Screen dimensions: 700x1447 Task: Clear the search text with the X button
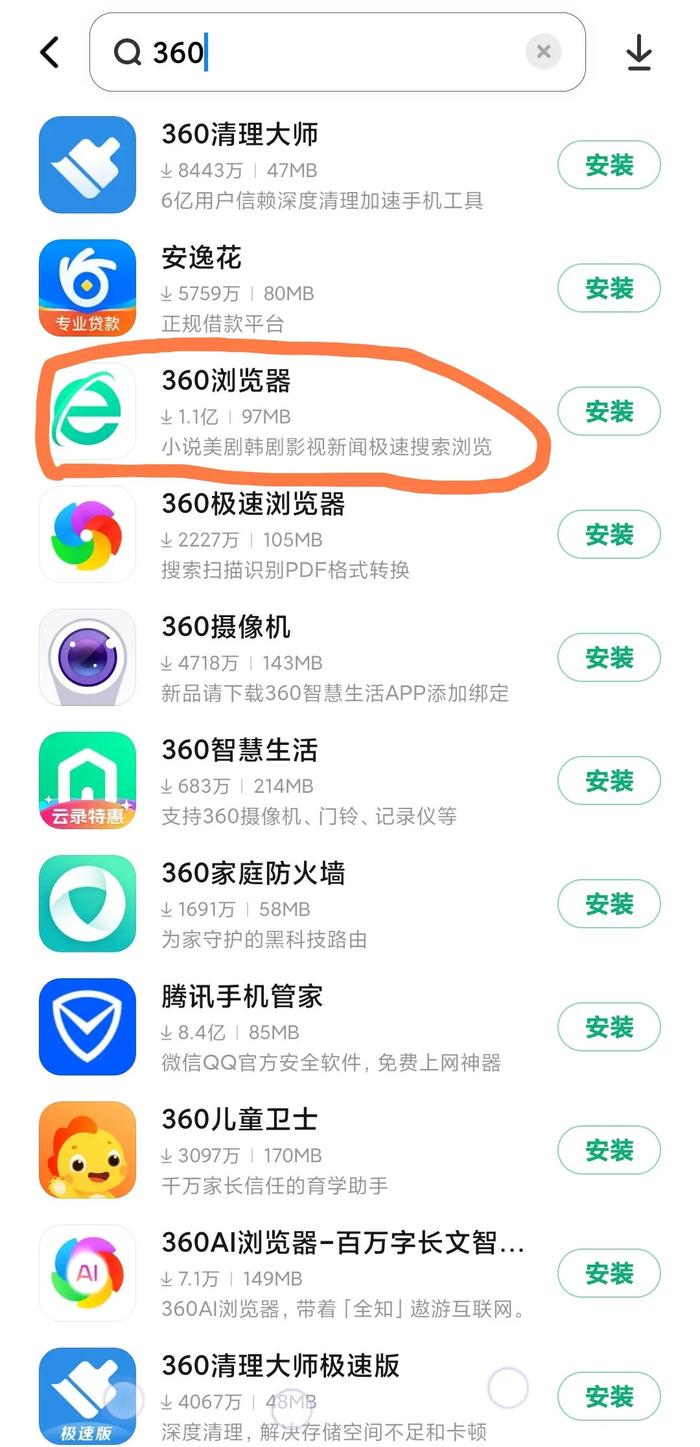tap(543, 52)
